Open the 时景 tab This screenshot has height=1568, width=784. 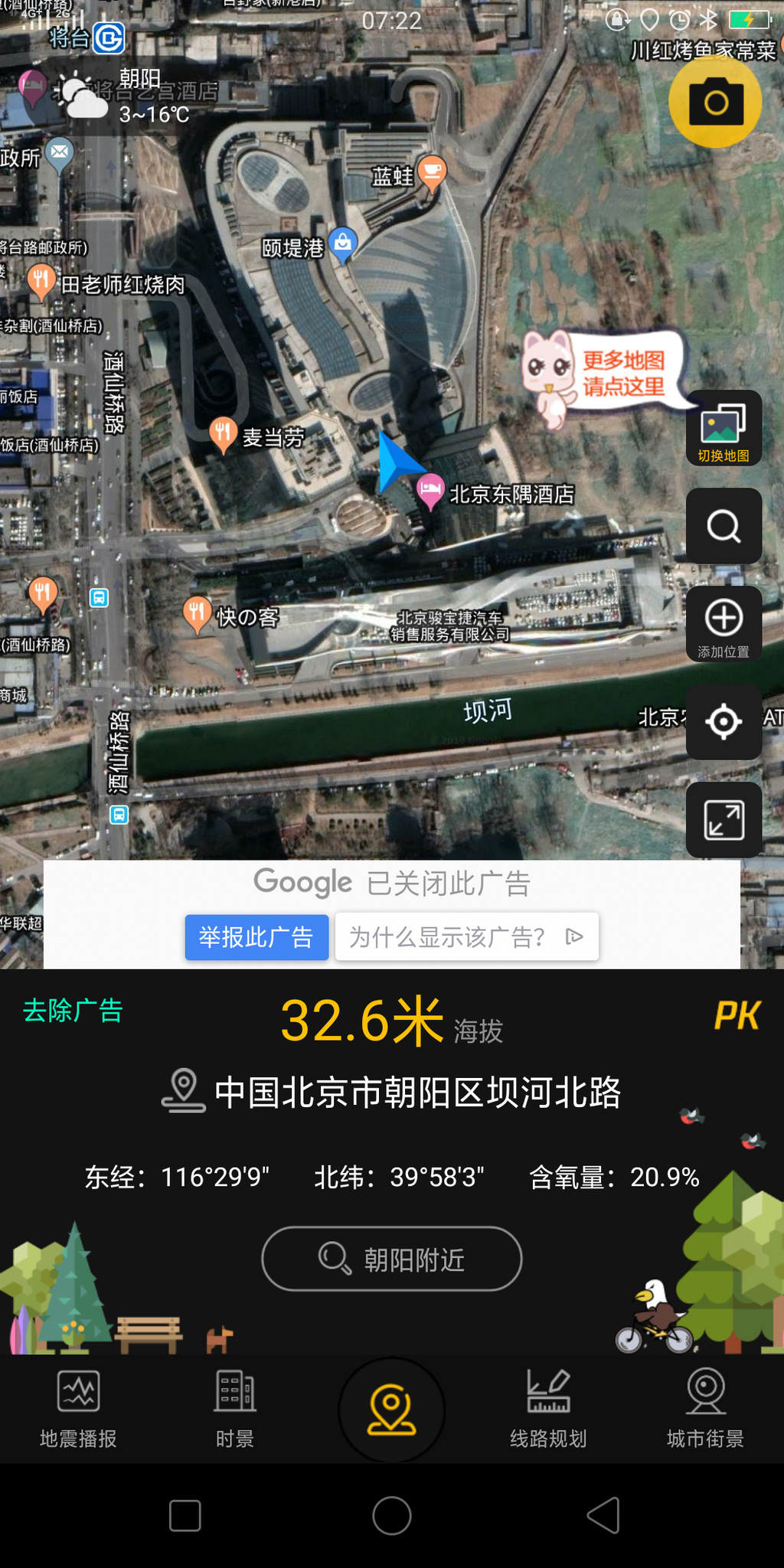(x=235, y=1410)
